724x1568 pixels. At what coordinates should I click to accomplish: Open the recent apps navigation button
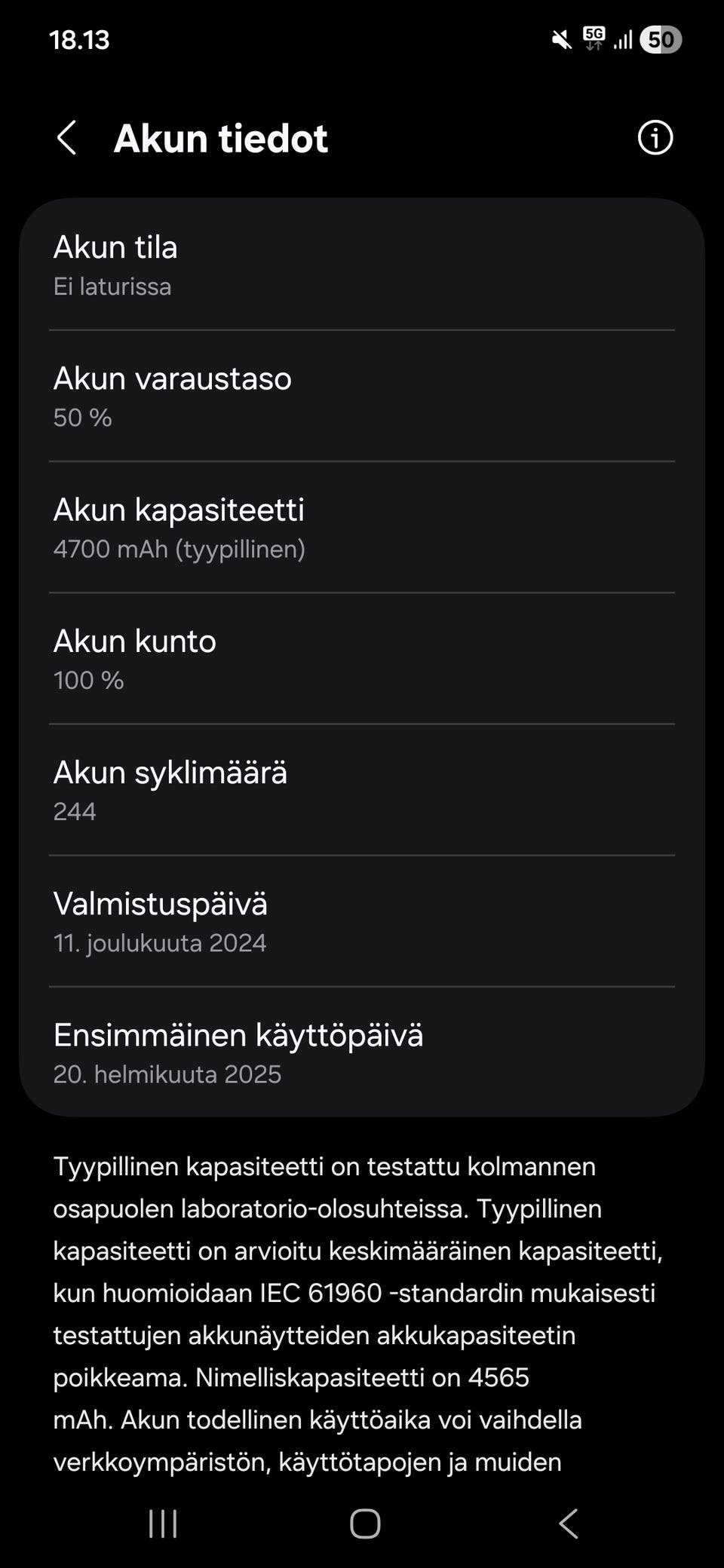point(161,1524)
